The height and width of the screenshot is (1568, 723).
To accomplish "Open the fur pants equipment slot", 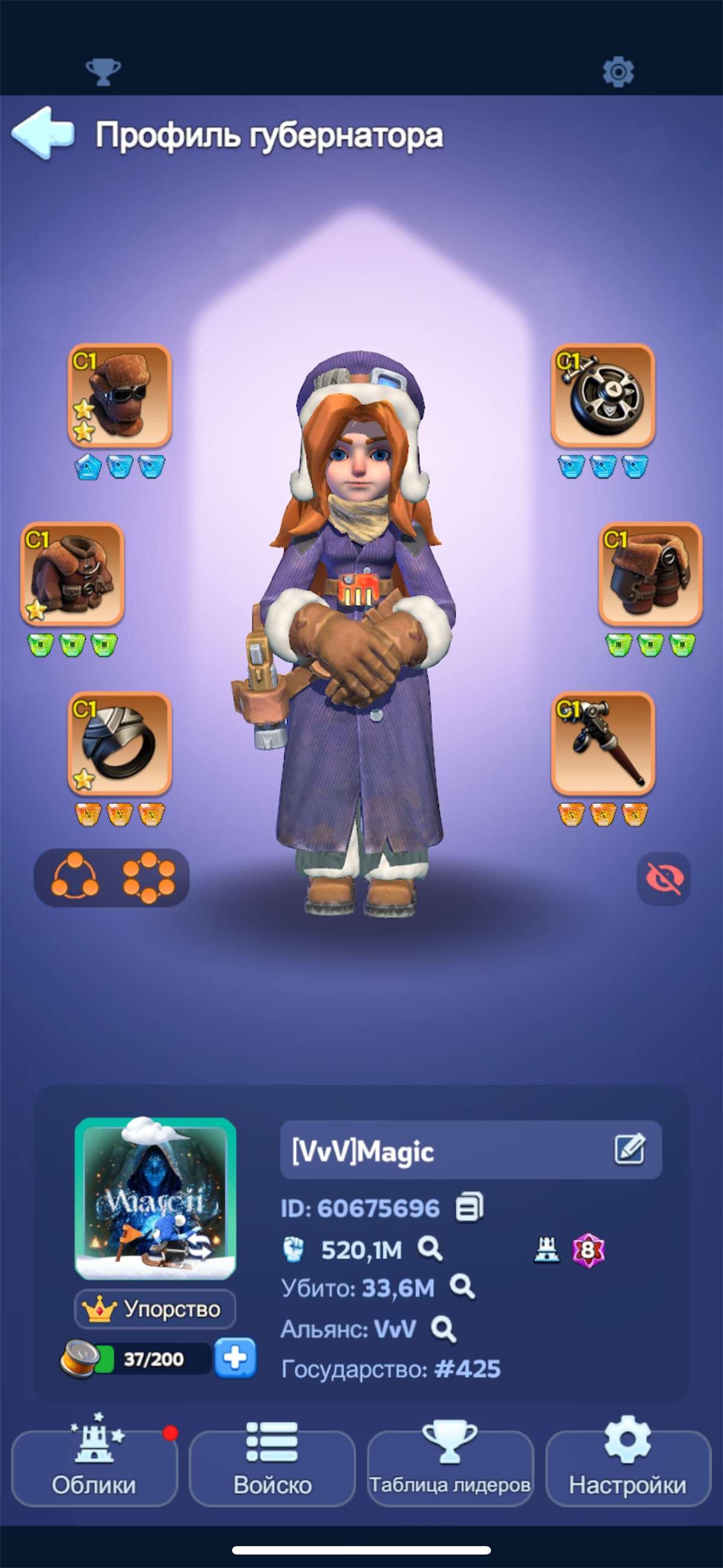I will coord(650,574).
